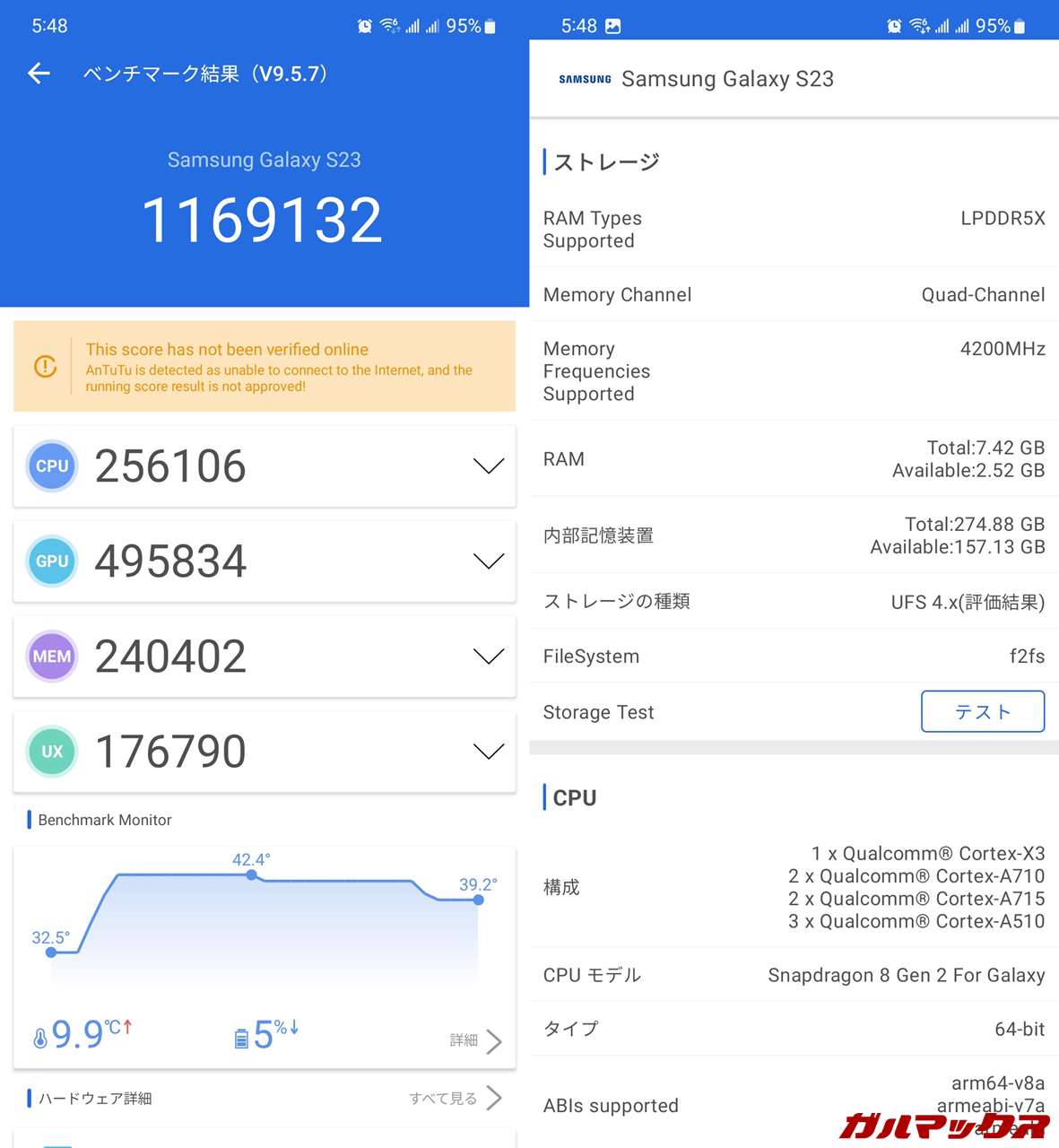The height and width of the screenshot is (1148, 1059).
Task: Open すべて見る under ハードウェア詳細
Action: pos(456,1098)
